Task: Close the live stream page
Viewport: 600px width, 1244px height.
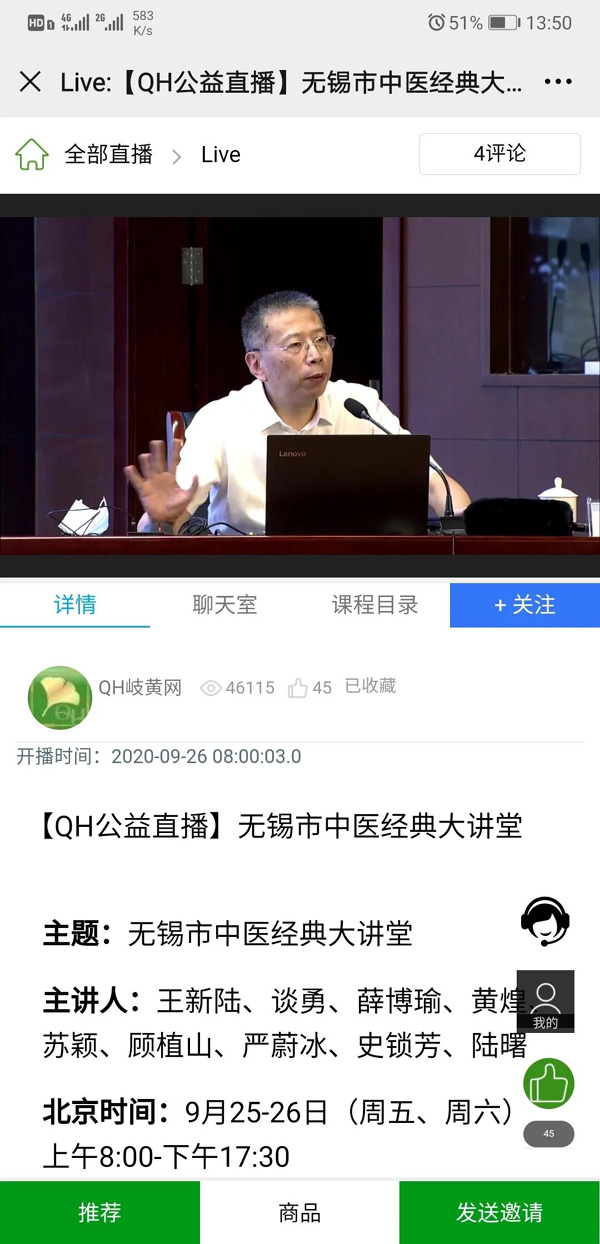Action: coord(30,82)
